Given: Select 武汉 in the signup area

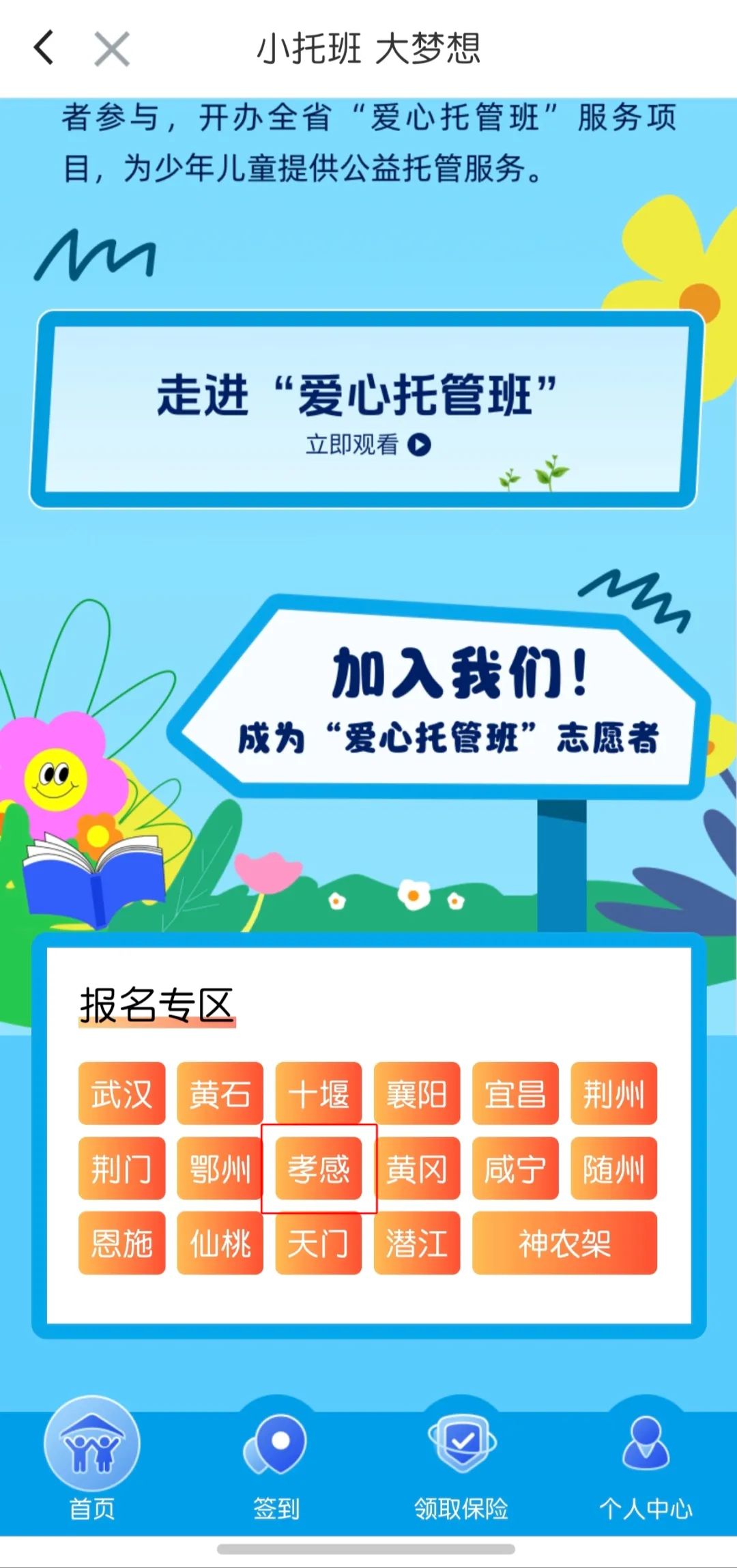Looking at the screenshot, I should (x=121, y=1094).
